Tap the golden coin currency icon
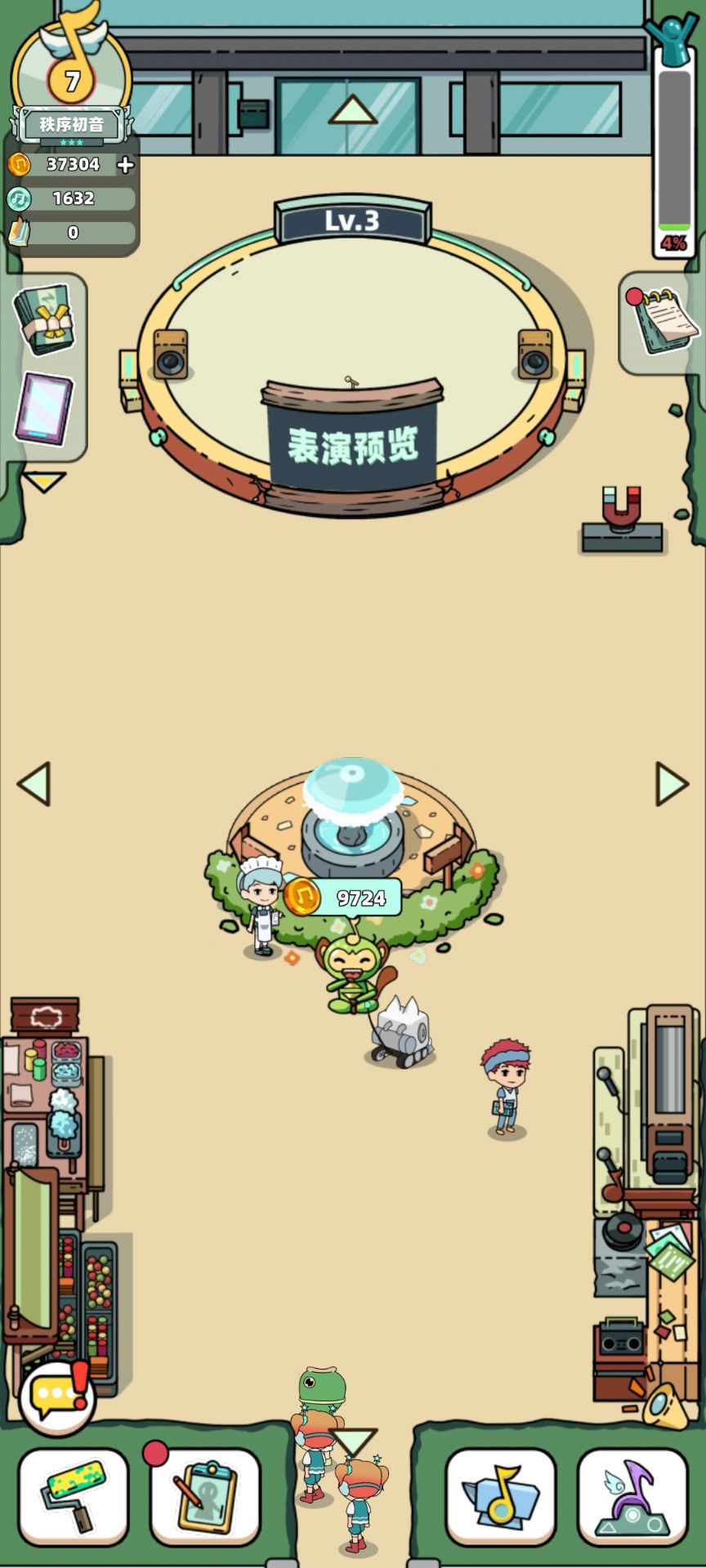The width and height of the screenshot is (706, 1568). point(18,163)
